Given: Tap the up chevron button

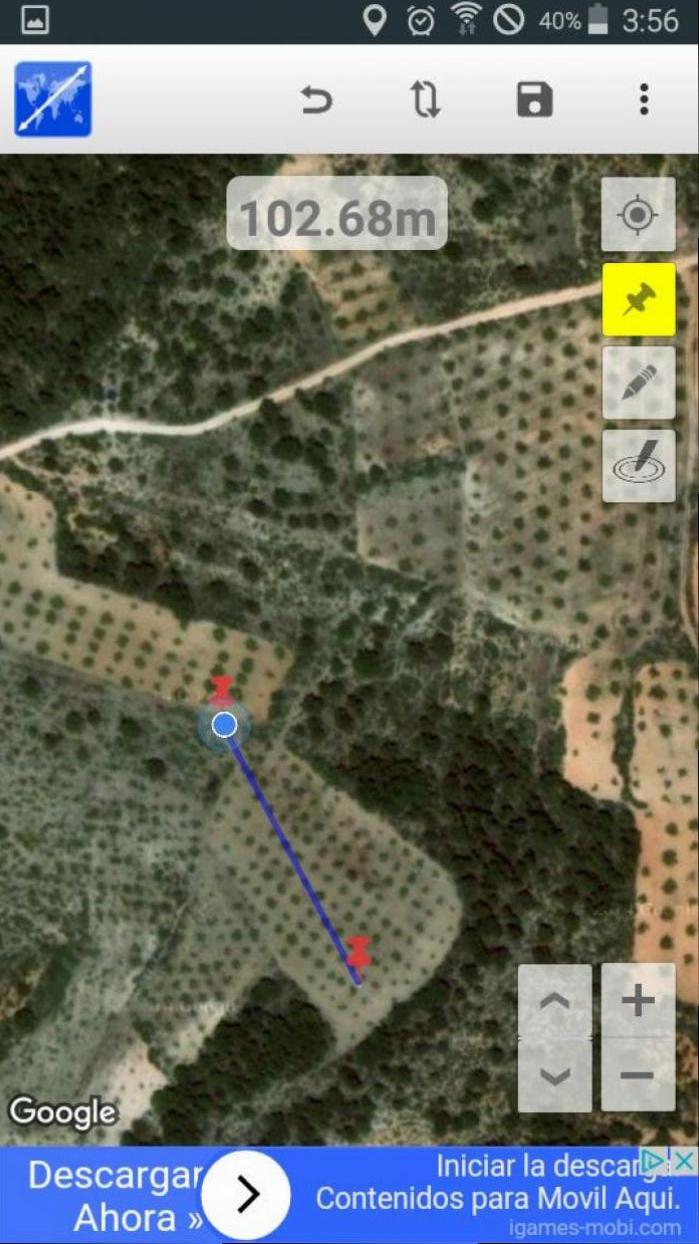Looking at the screenshot, I should [555, 1000].
